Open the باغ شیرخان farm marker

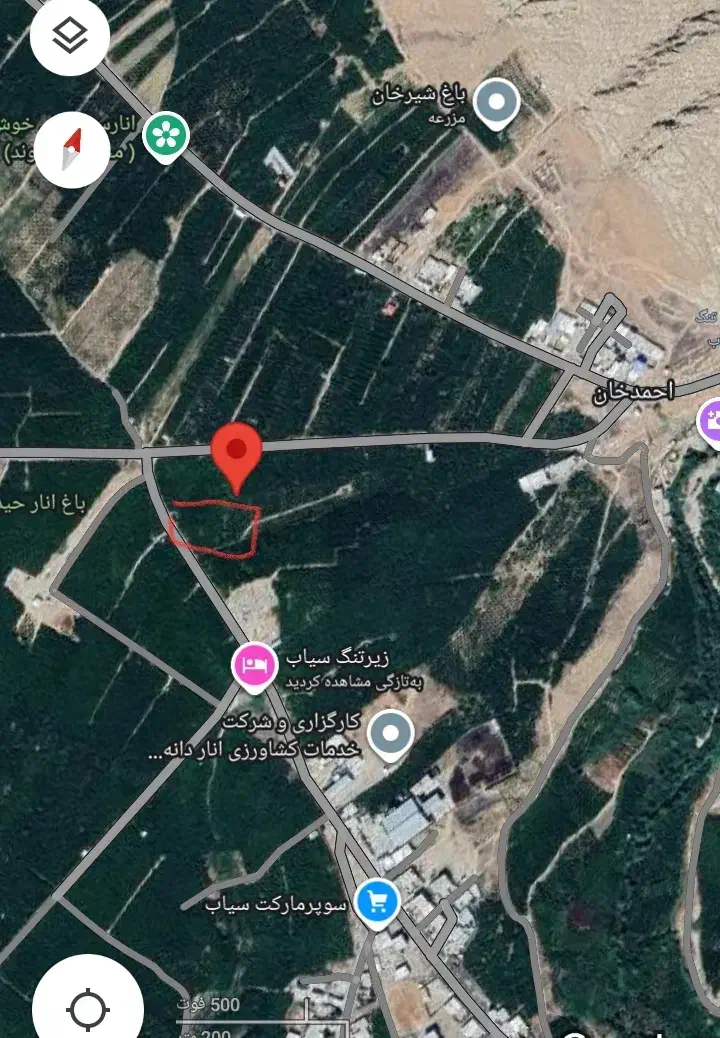tap(496, 103)
